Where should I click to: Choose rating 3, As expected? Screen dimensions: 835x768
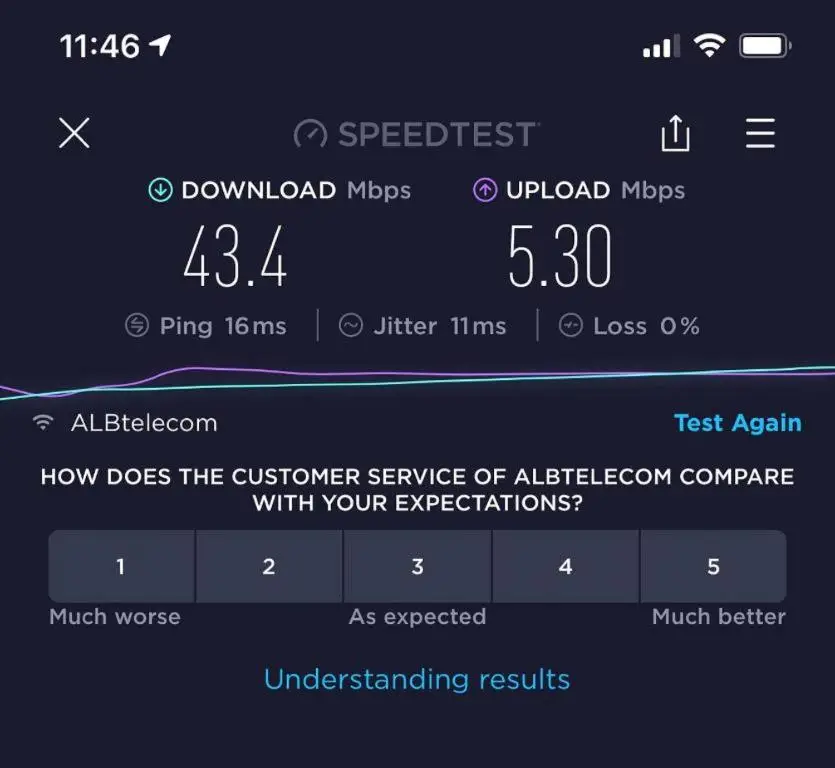coord(417,567)
